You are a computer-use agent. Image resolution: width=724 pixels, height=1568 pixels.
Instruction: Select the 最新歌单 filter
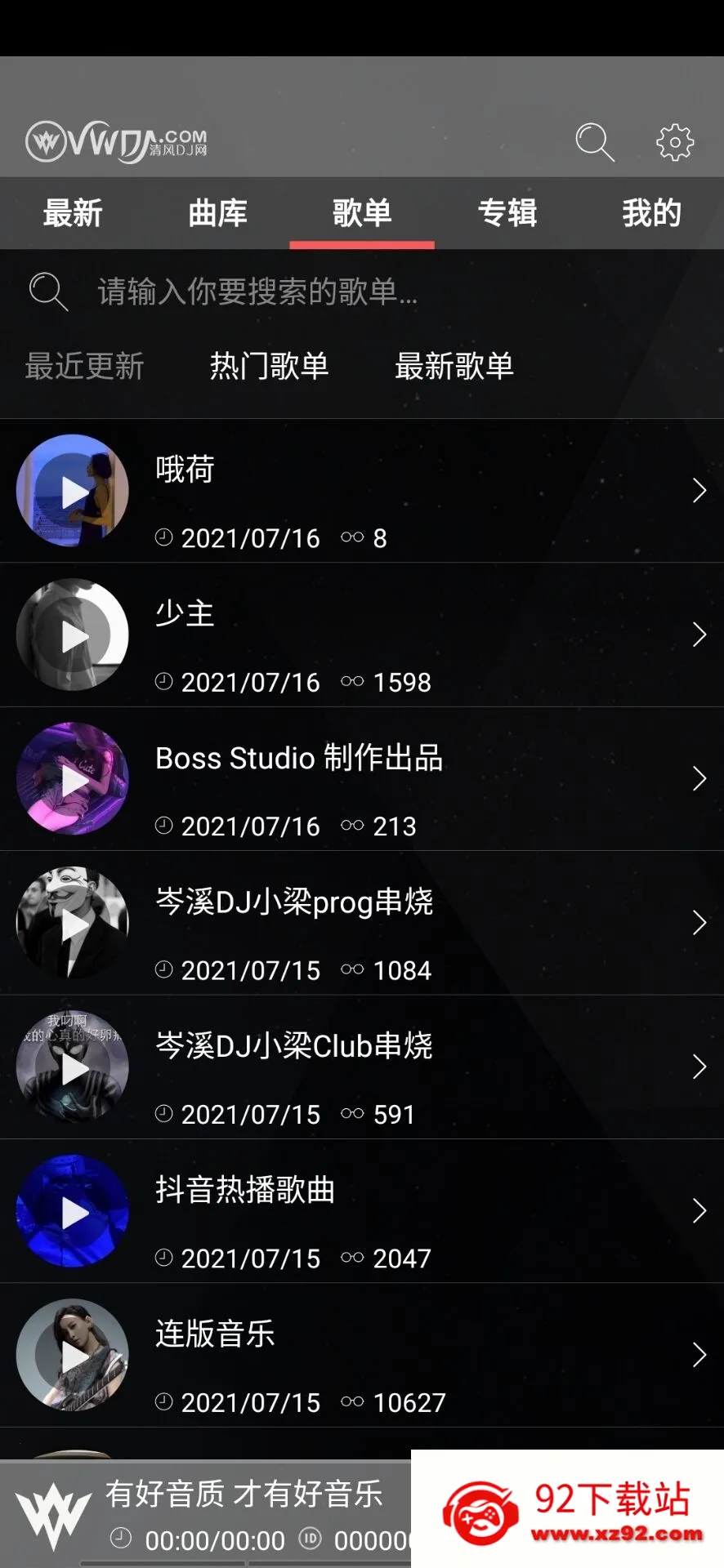click(x=454, y=366)
